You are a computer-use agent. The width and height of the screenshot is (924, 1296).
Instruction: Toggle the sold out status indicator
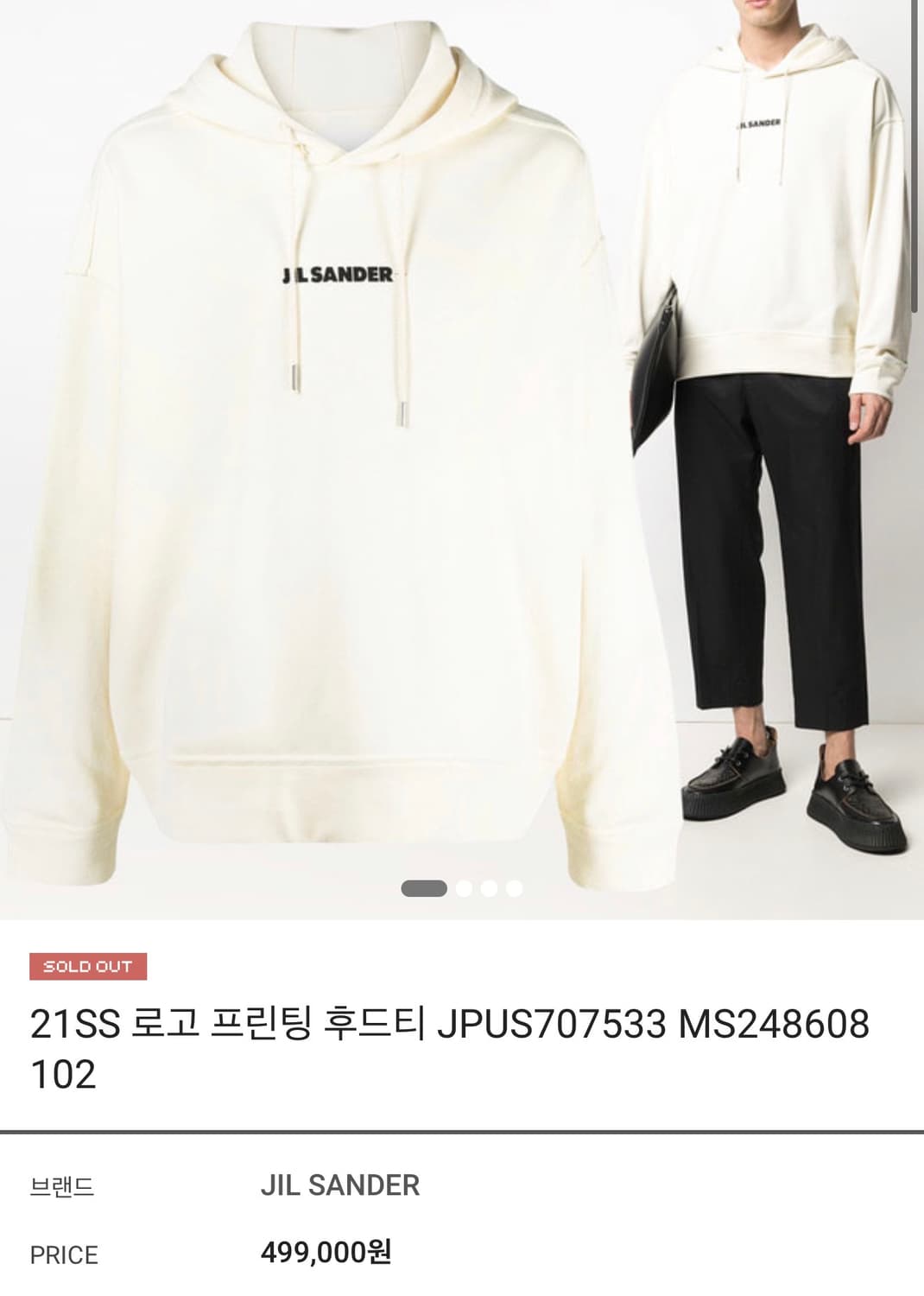coord(89,969)
